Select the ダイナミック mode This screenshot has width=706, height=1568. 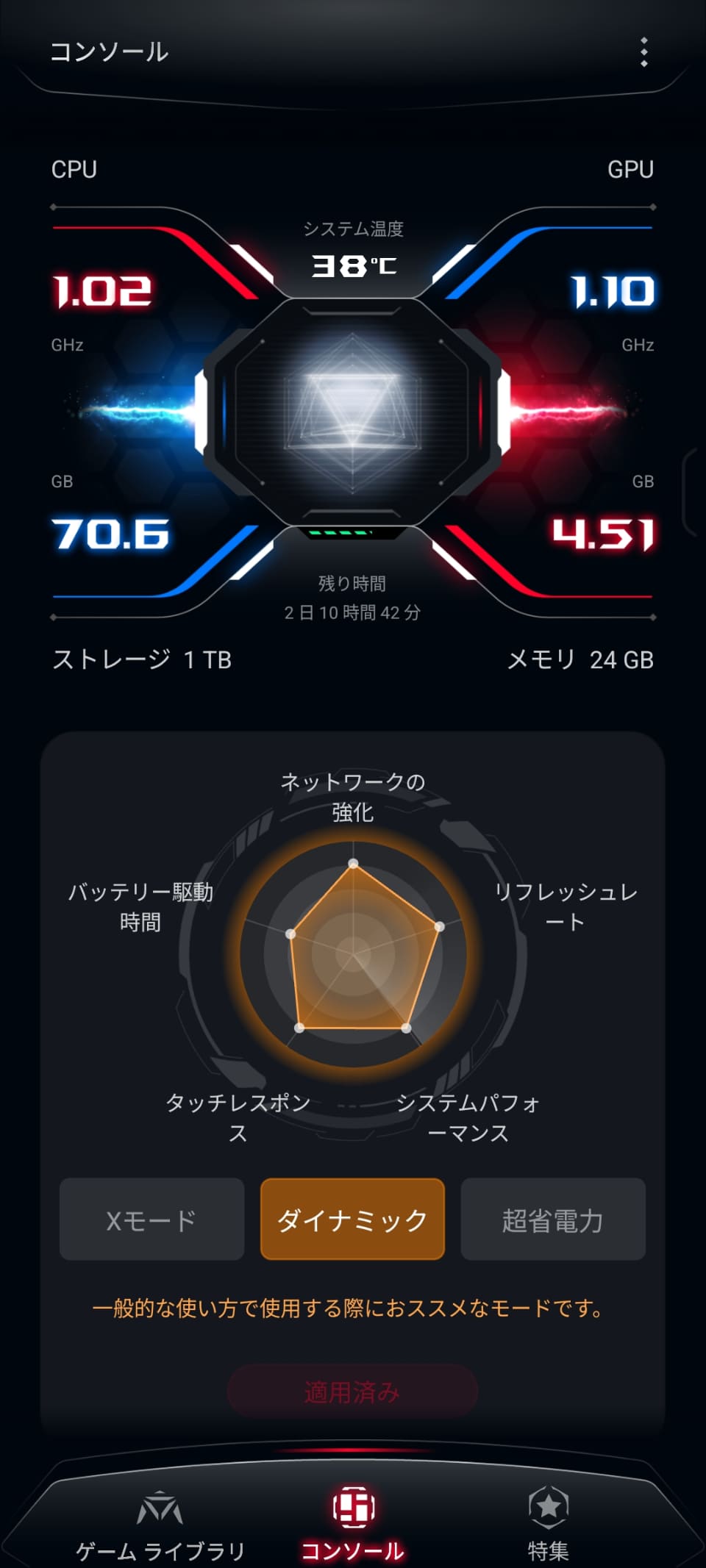tap(352, 1220)
